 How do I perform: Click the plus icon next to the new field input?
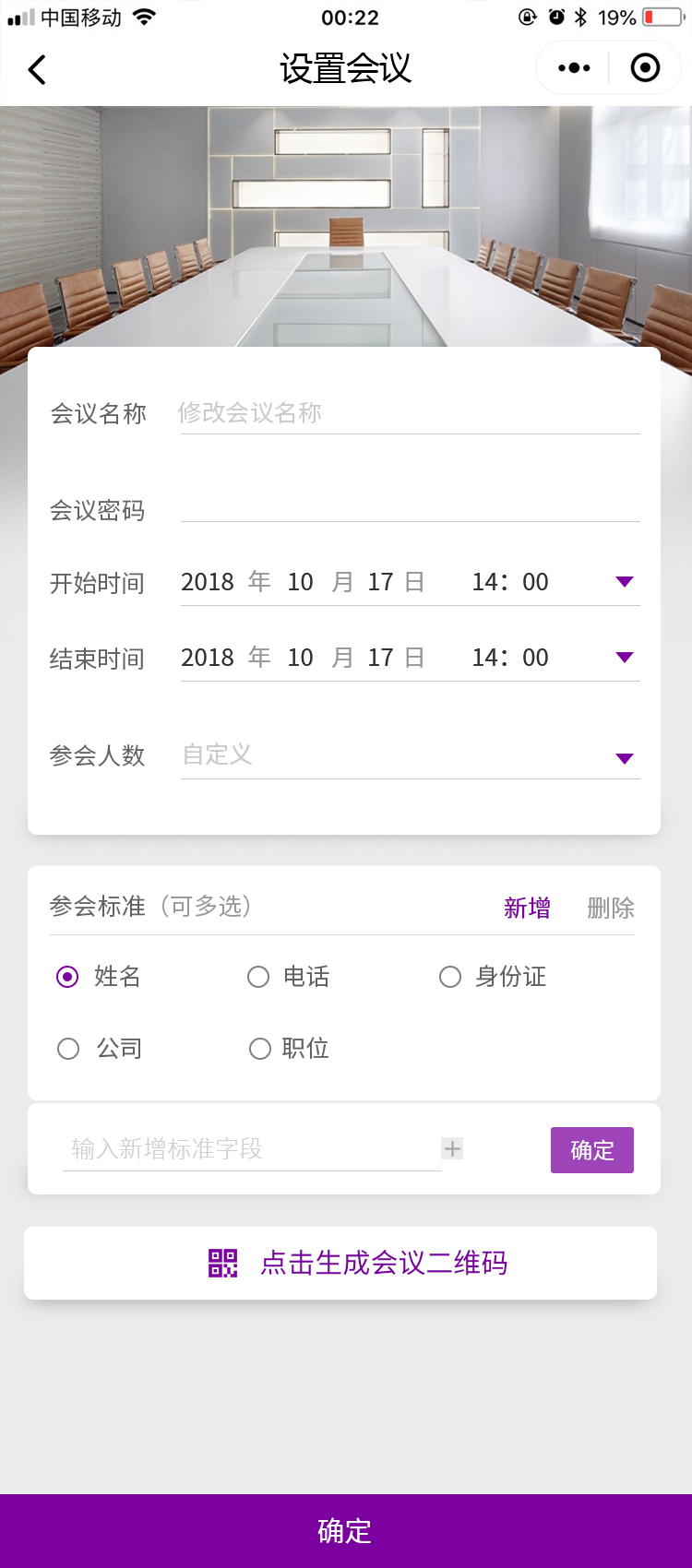451,1148
